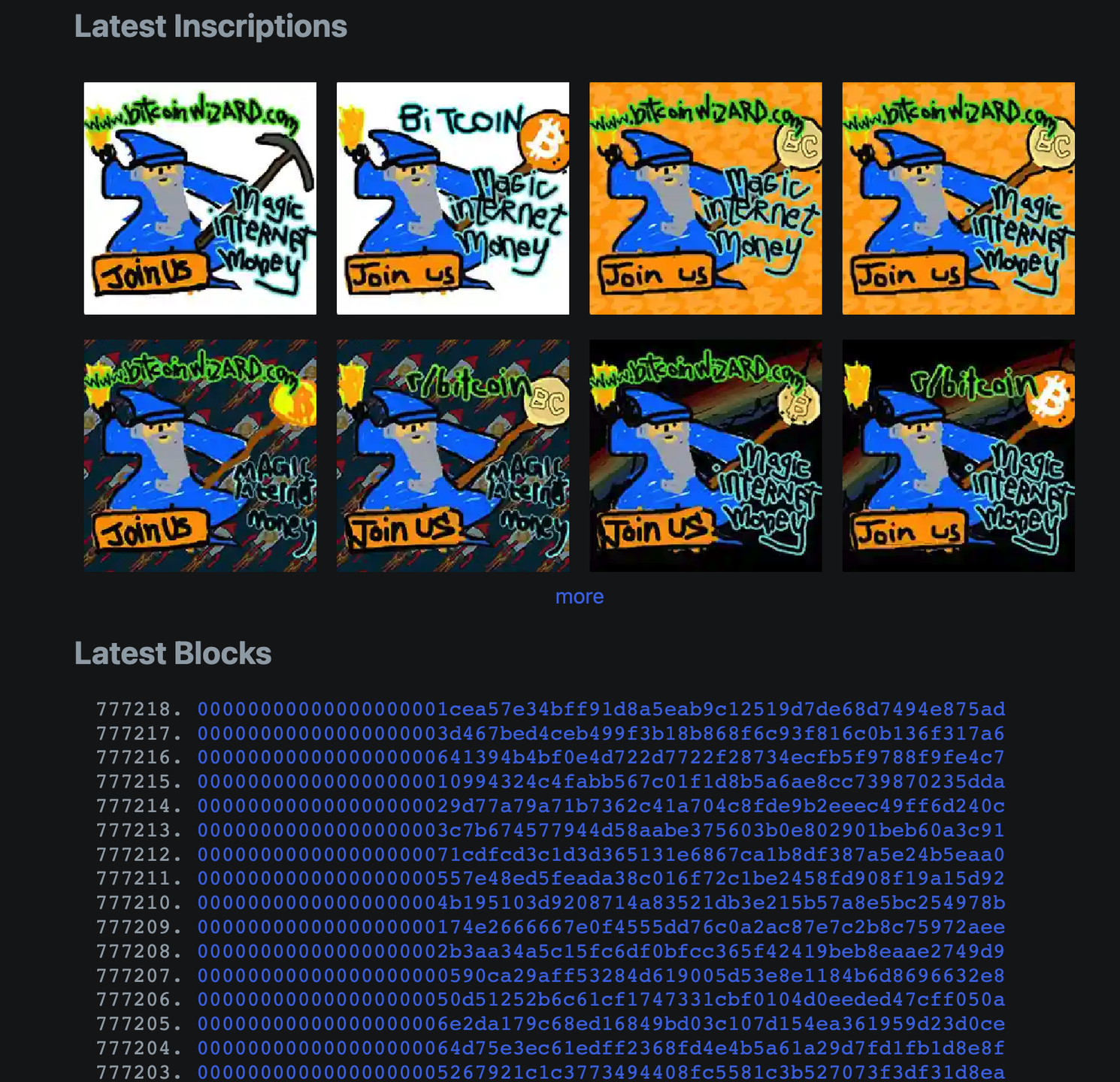Open the hash link for block 777209
Image resolution: width=1120 pixels, height=1082 pixels.
click(601, 927)
